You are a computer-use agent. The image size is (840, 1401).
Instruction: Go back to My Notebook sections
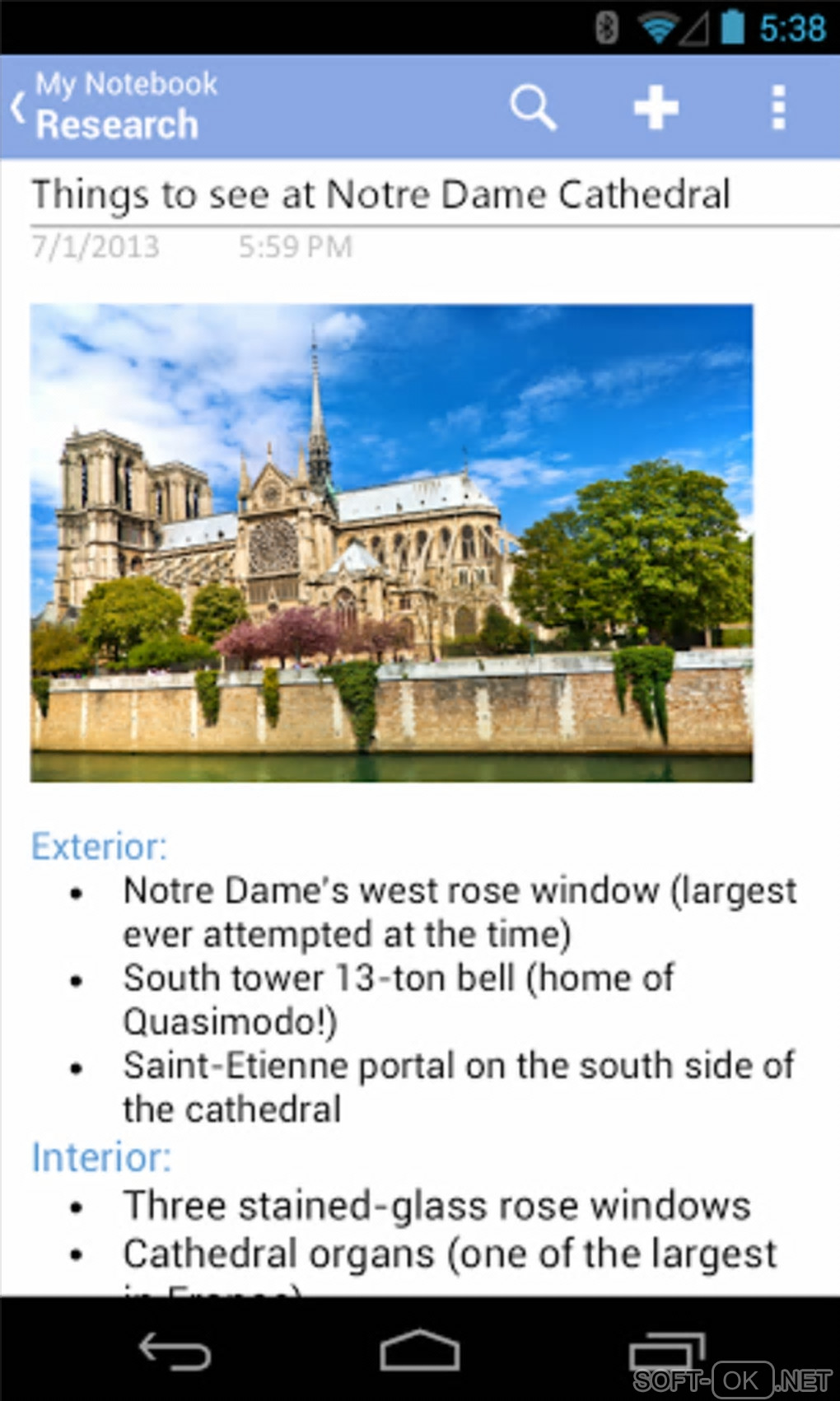[20, 107]
